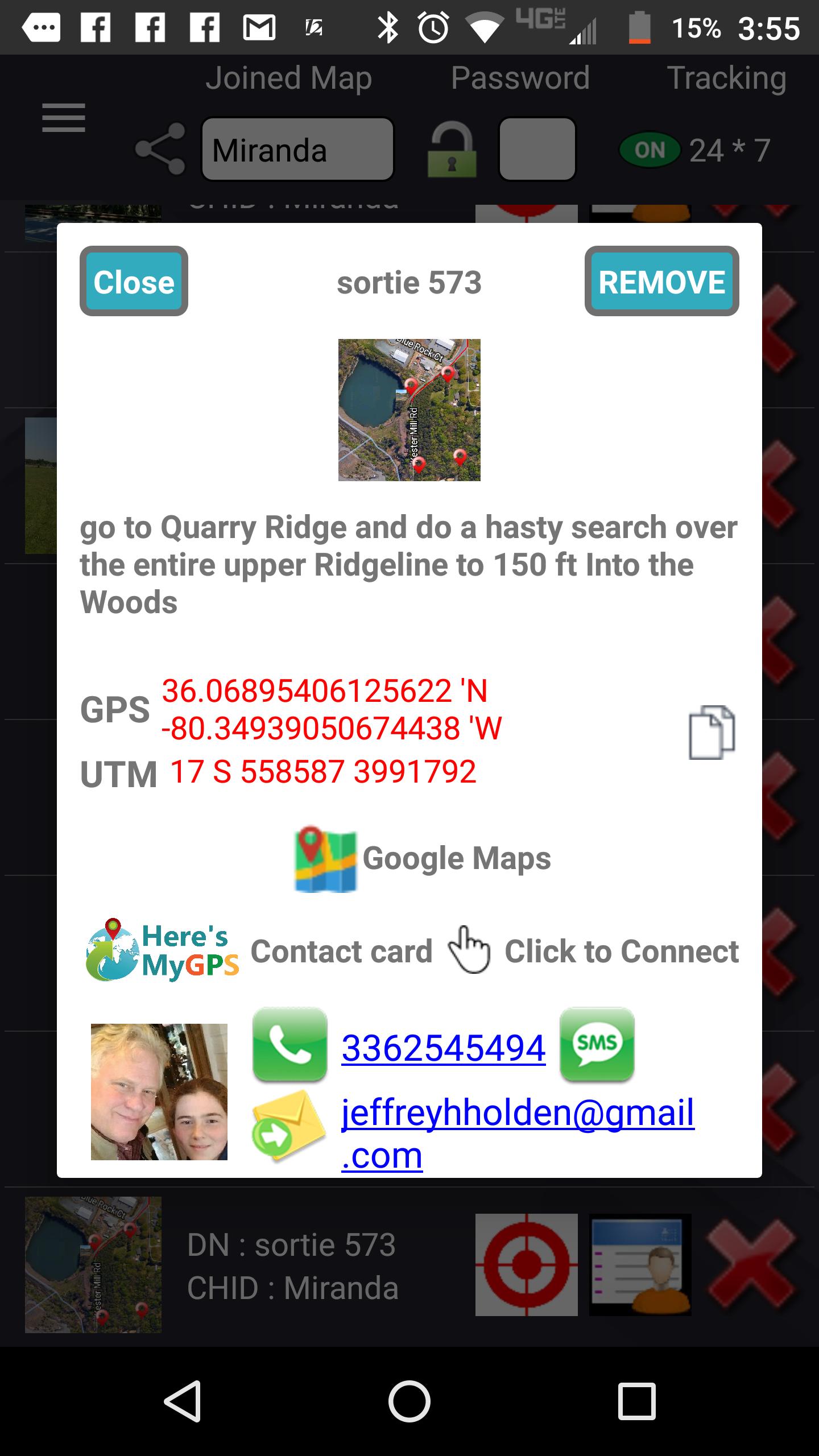This screenshot has width=819, height=1456.
Task: Tap the REMOVE button
Action: point(661,282)
